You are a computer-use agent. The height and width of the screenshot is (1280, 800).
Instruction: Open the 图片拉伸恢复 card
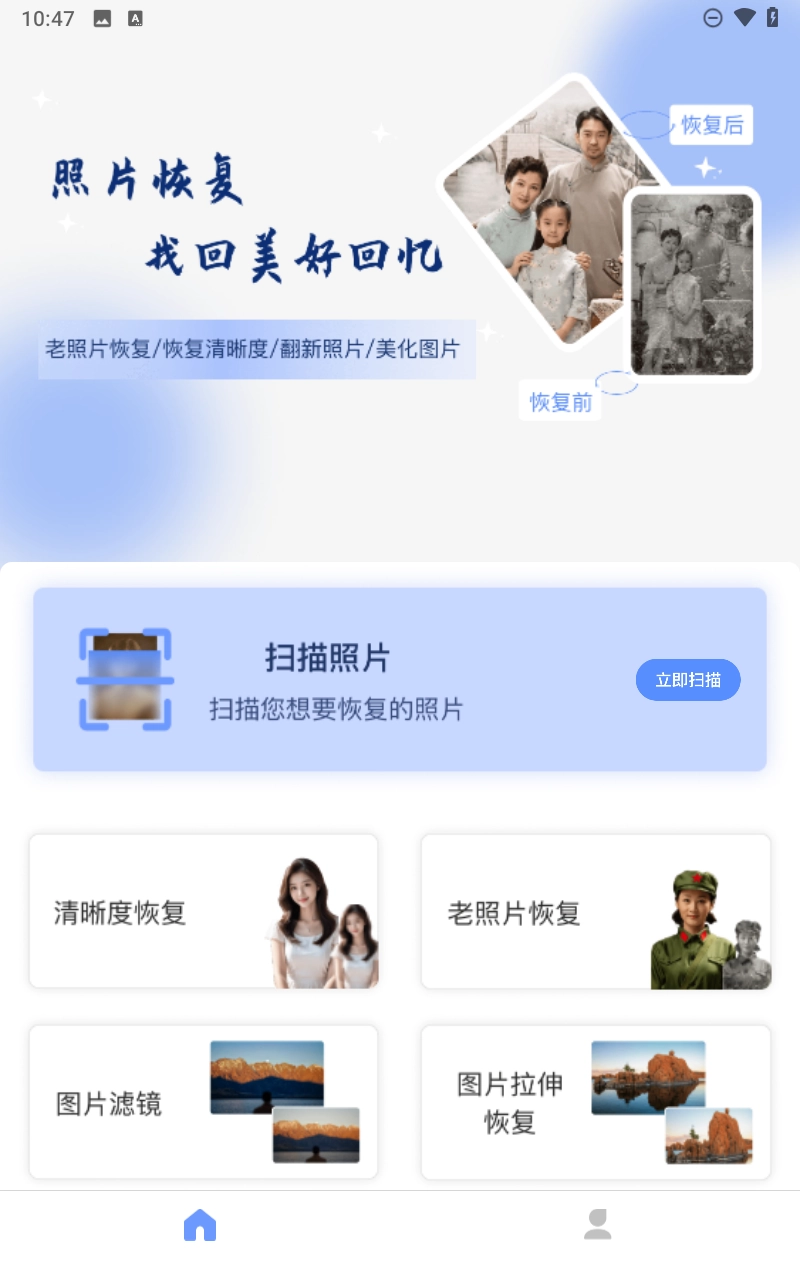(x=595, y=1102)
